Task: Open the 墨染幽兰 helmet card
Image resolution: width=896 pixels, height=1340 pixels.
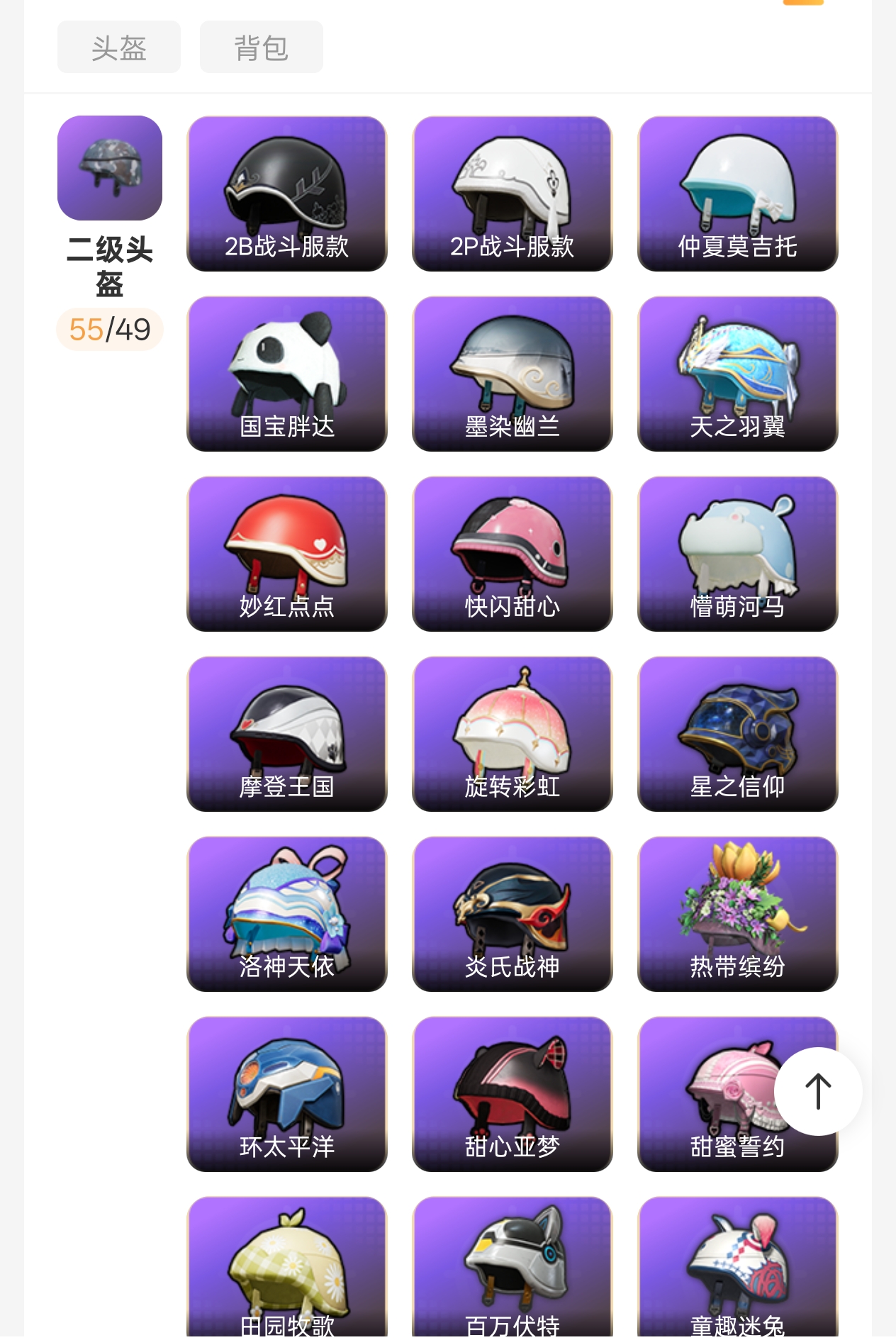Action: tap(512, 374)
